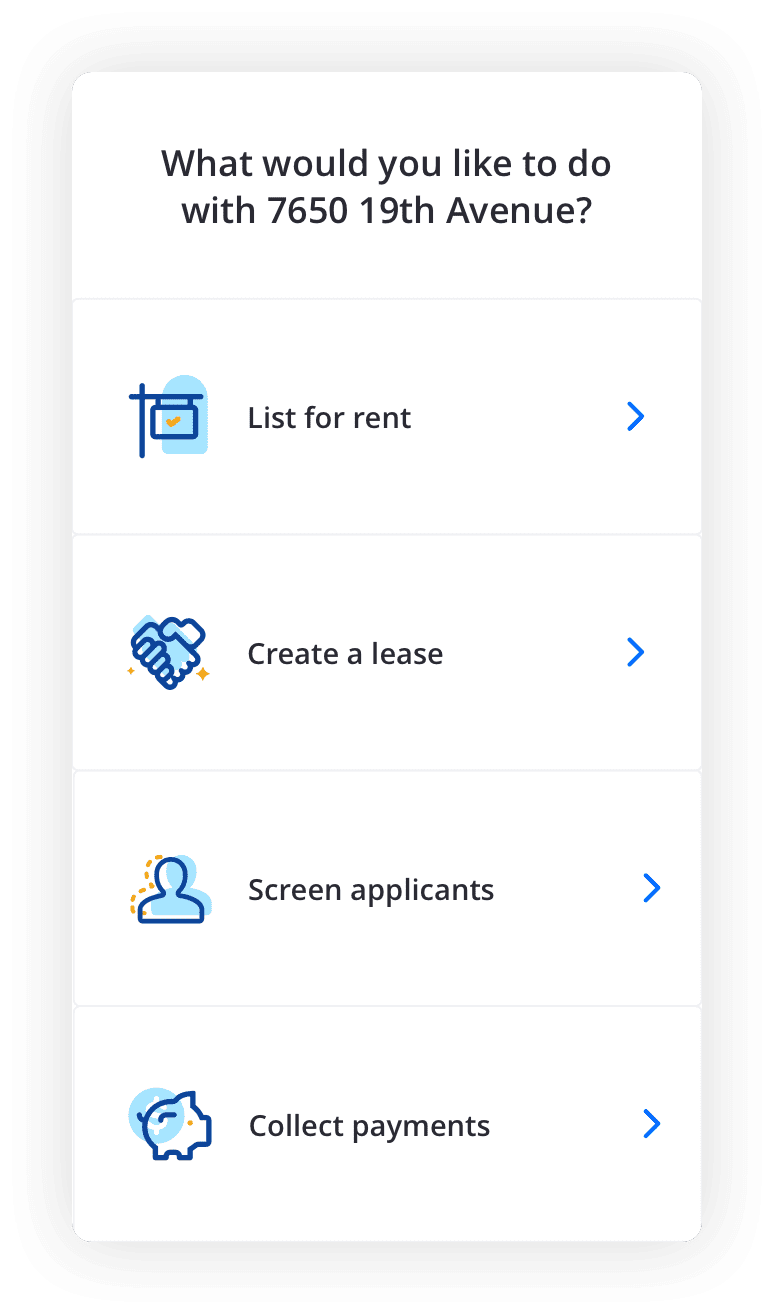
Task: Select the handshake icon for creating a lease
Action: coord(168,651)
